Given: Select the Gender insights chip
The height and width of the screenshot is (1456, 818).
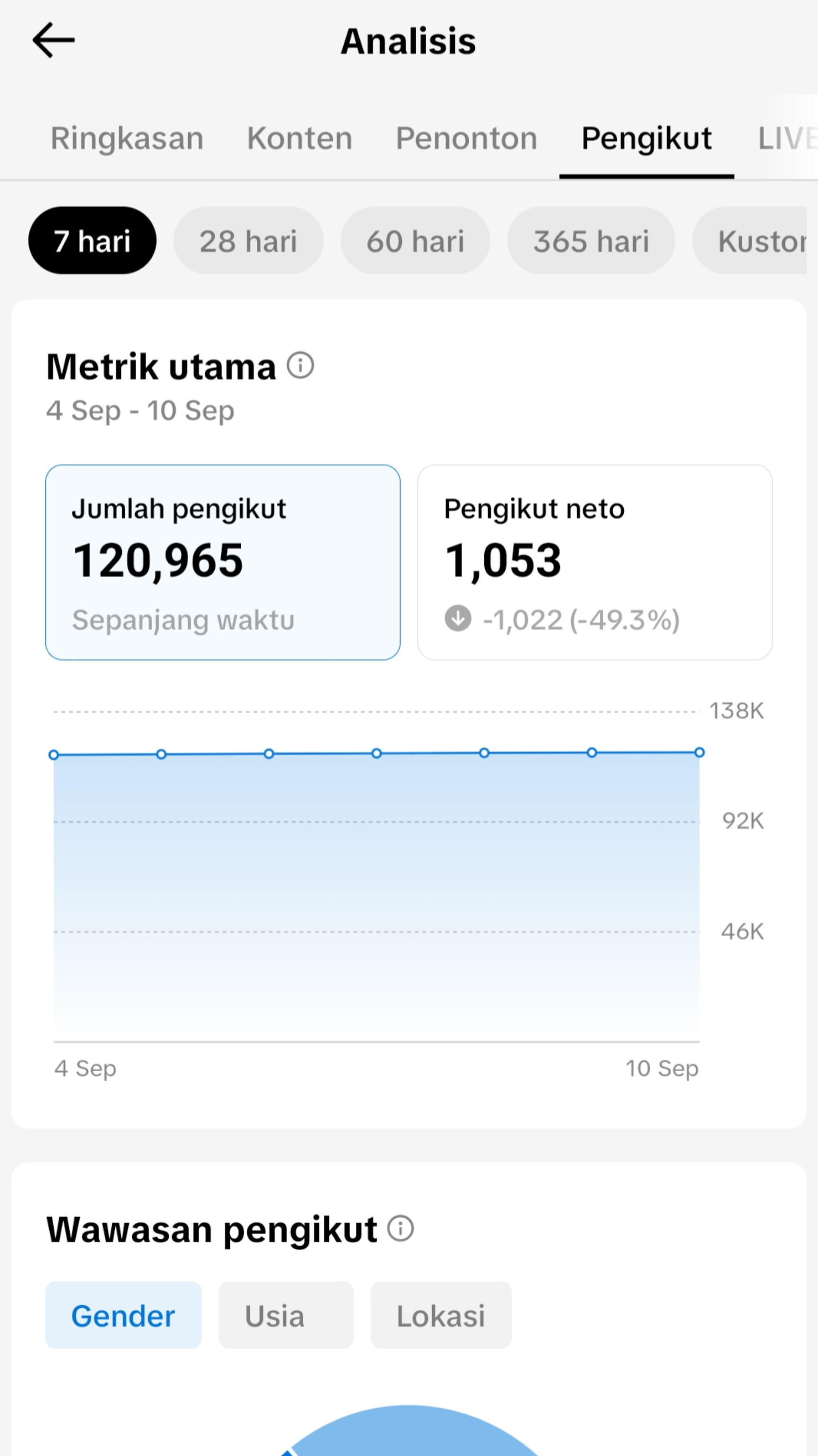Looking at the screenshot, I should coord(123,1316).
